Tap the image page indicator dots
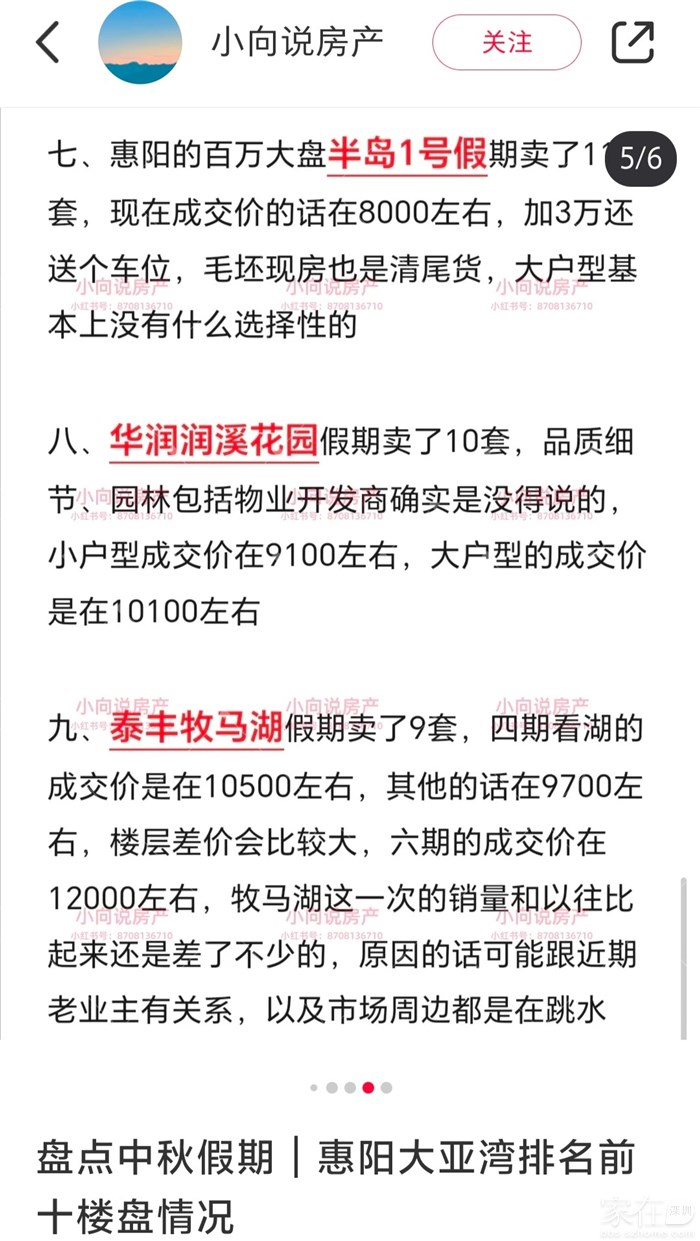Image resolution: width=700 pixels, height=1241 pixels. pos(350,1087)
